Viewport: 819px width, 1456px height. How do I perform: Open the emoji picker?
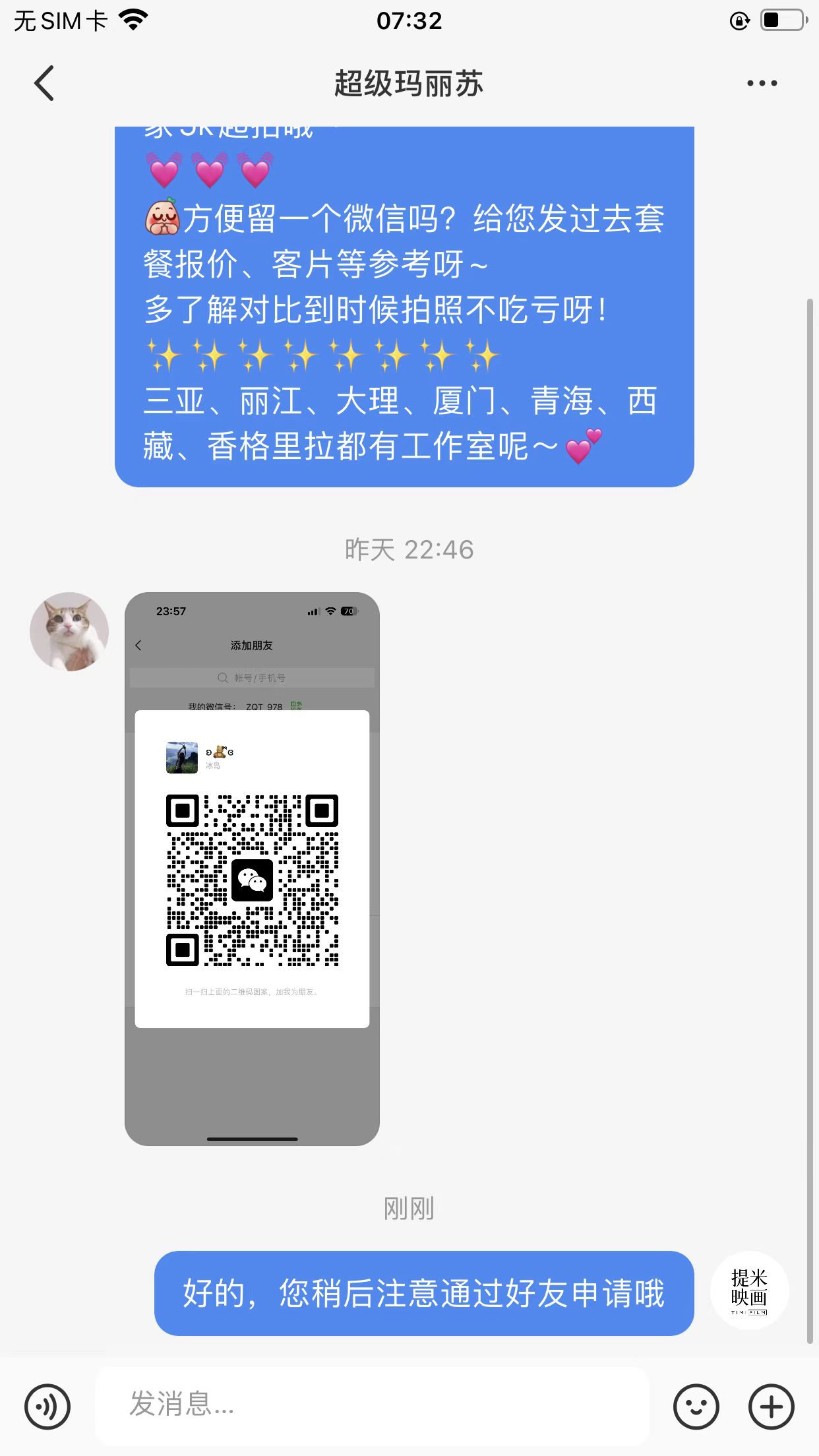[696, 1407]
